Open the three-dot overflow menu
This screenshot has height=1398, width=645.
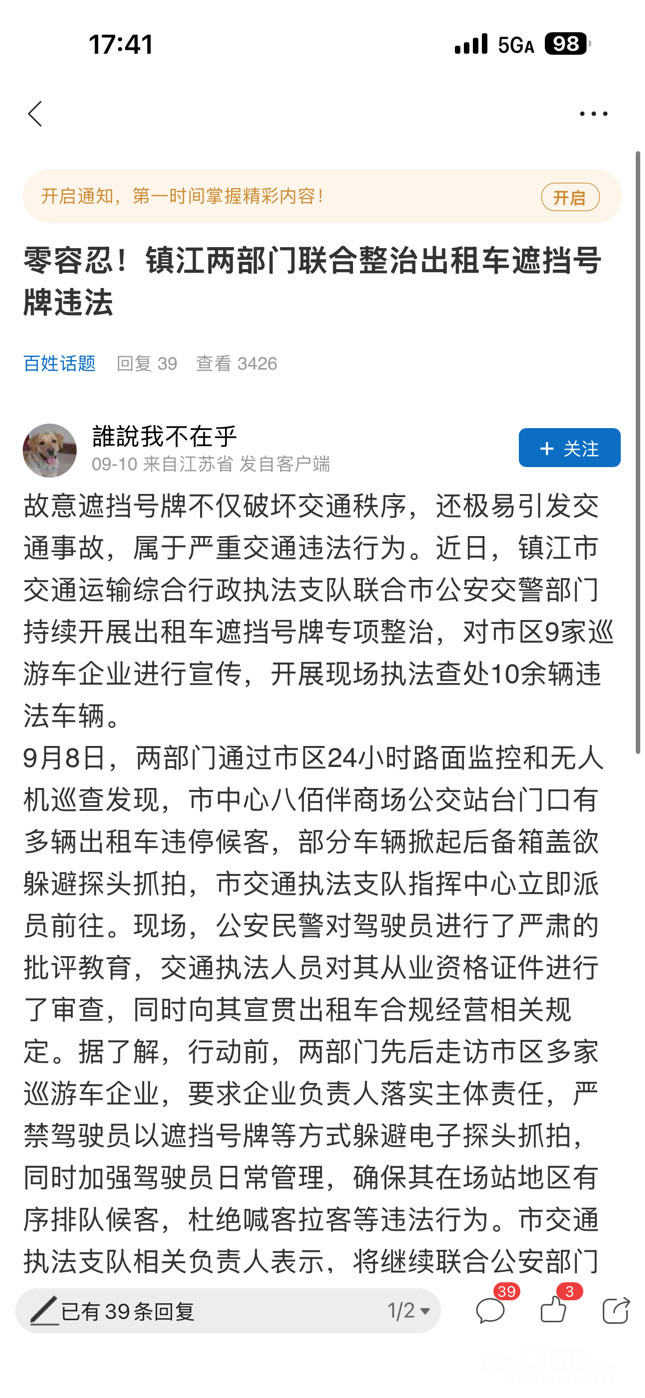pyautogui.click(x=593, y=114)
